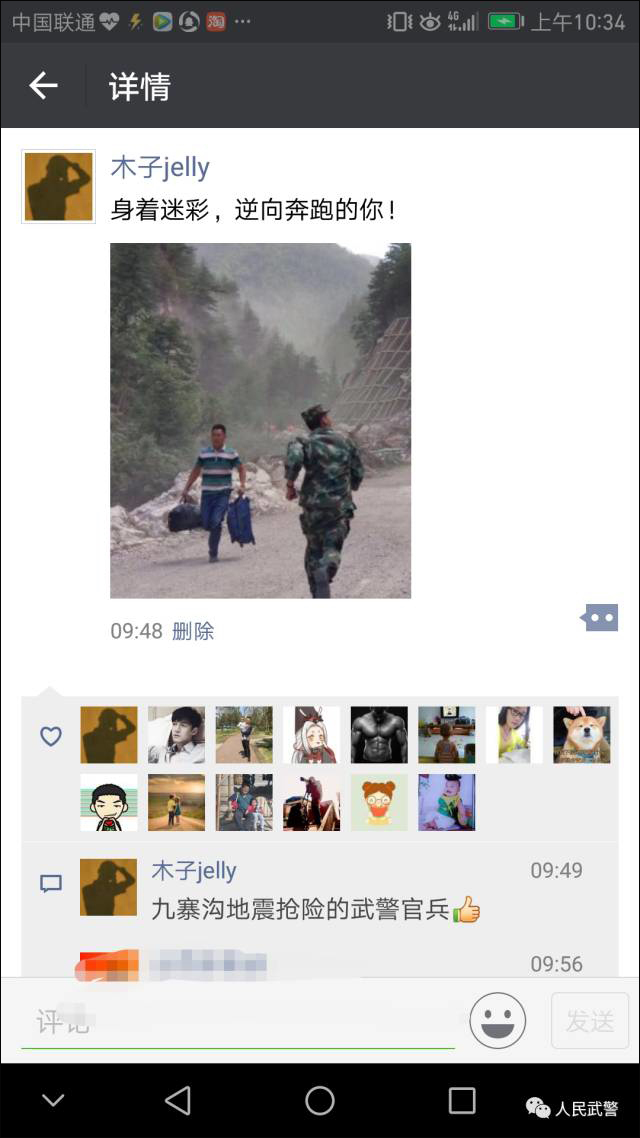The image size is (640, 1138).
Task: Hide the keyboard with the down chevron
Action: click(53, 1101)
